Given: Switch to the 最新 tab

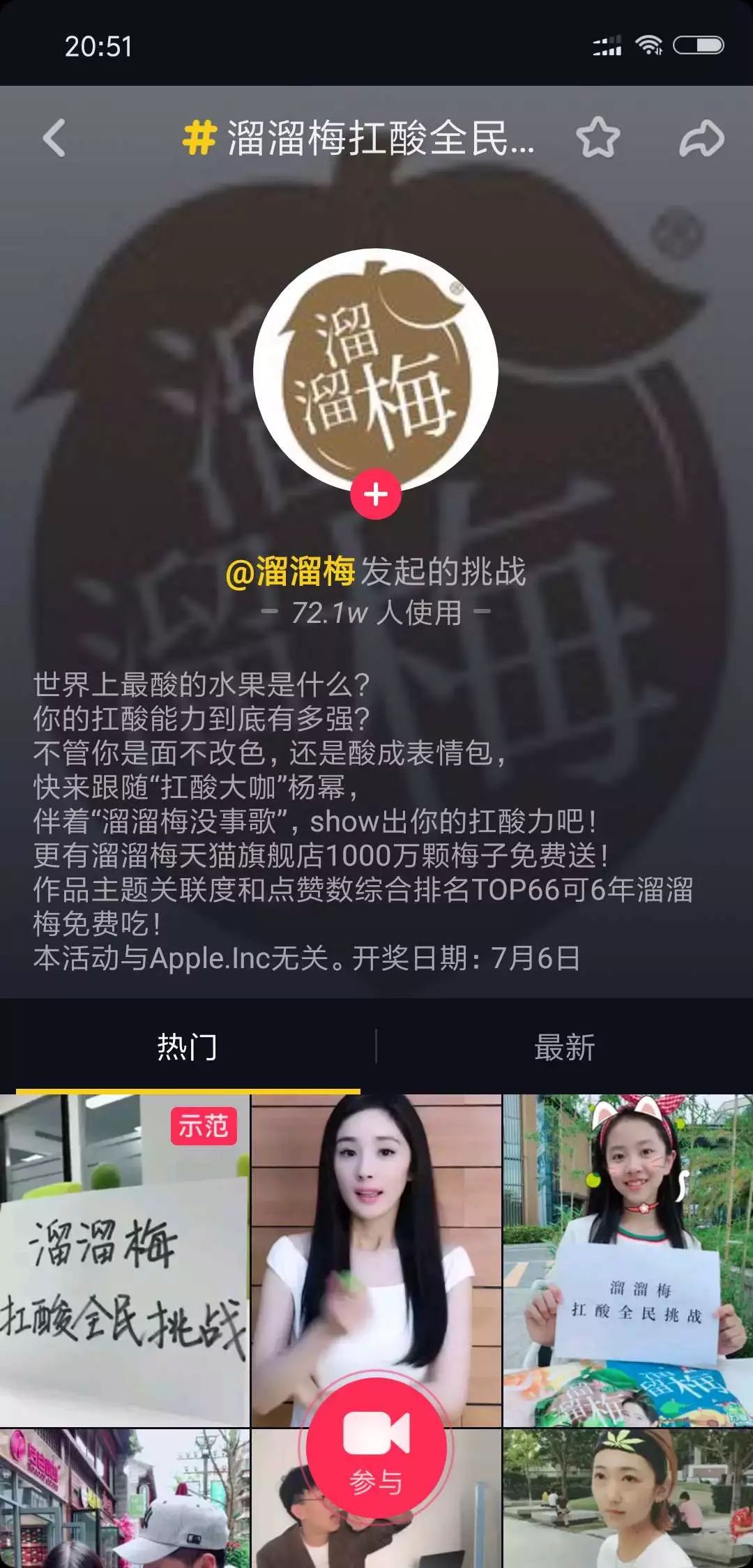Looking at the screenshot, I should pos(564,1047).
